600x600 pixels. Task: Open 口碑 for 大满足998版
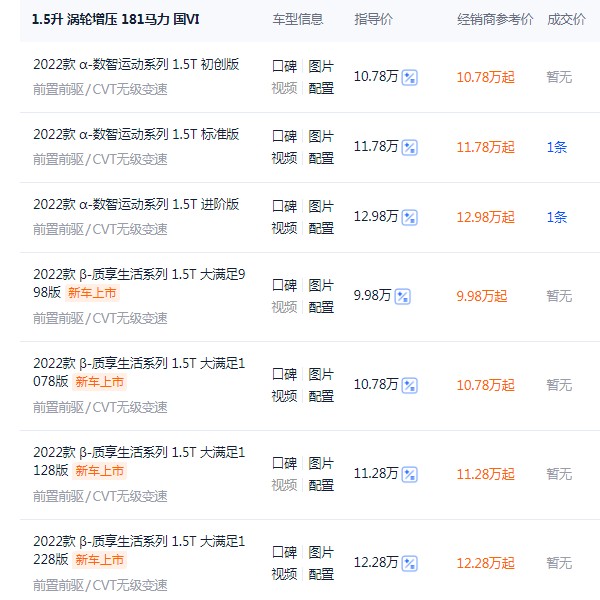284,285
